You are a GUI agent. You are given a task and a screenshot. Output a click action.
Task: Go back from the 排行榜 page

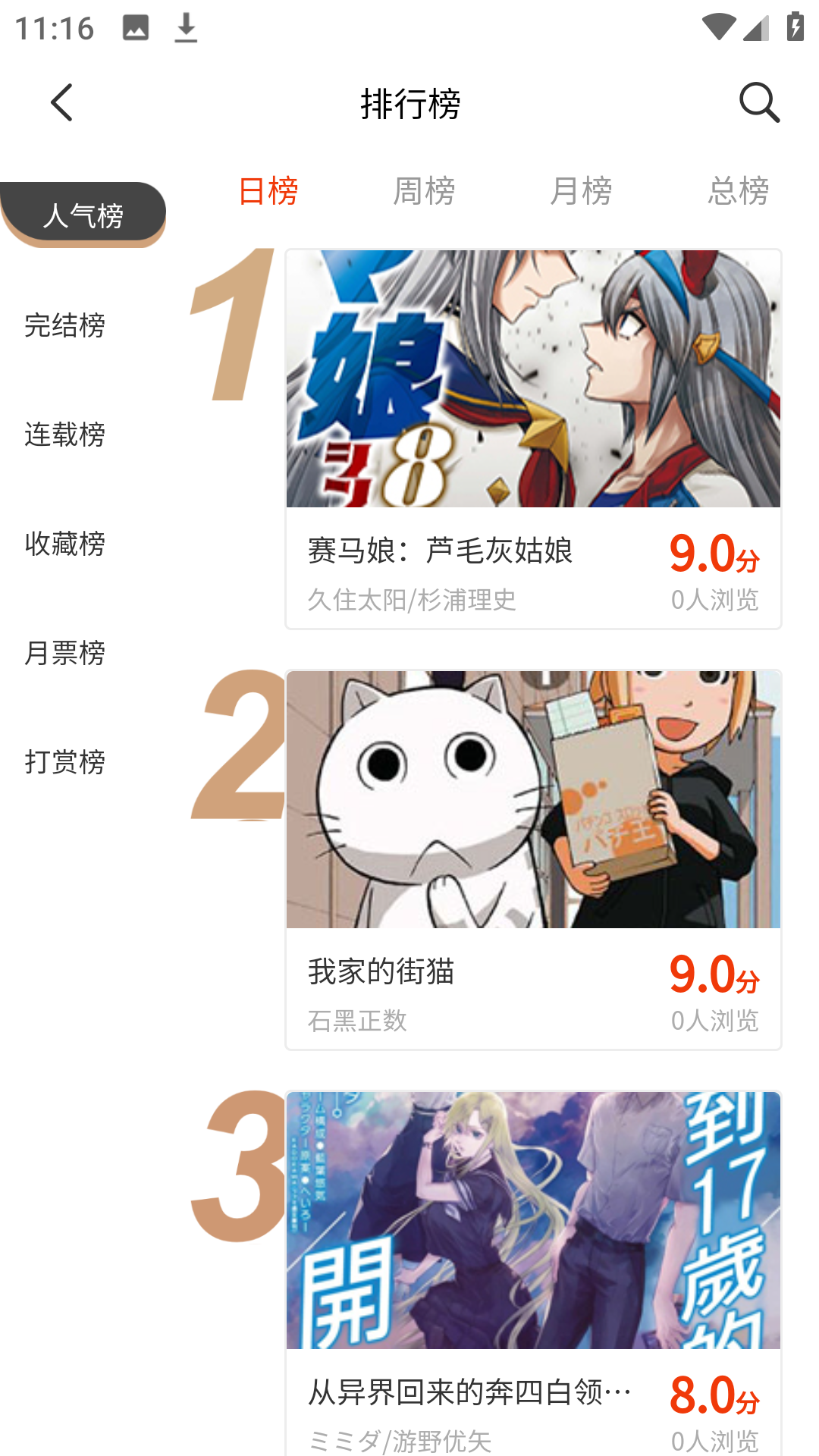pyautogui.click(x=61, y=102)
